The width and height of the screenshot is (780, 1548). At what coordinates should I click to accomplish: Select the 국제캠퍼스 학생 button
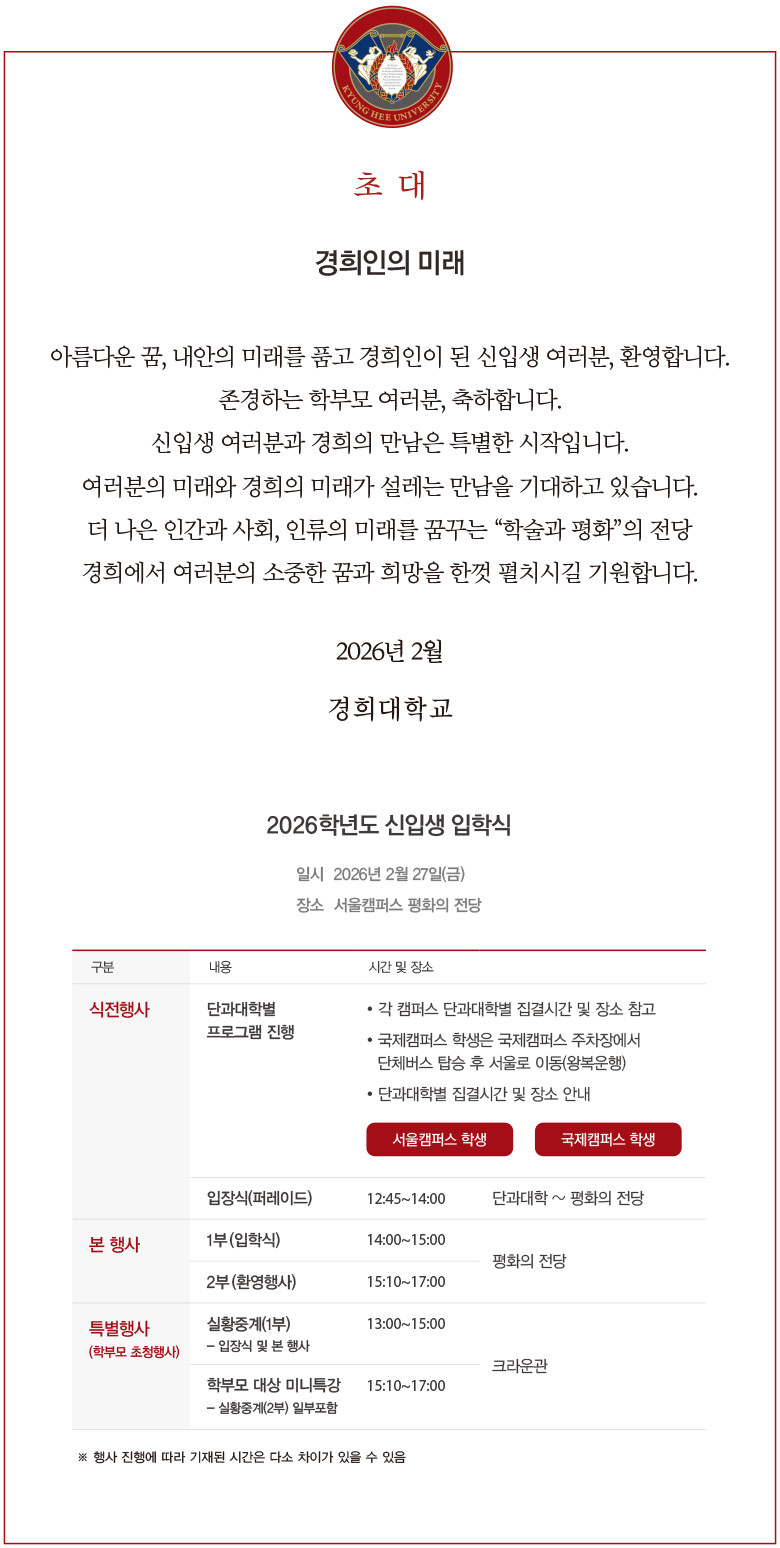tap(608, 1139)
